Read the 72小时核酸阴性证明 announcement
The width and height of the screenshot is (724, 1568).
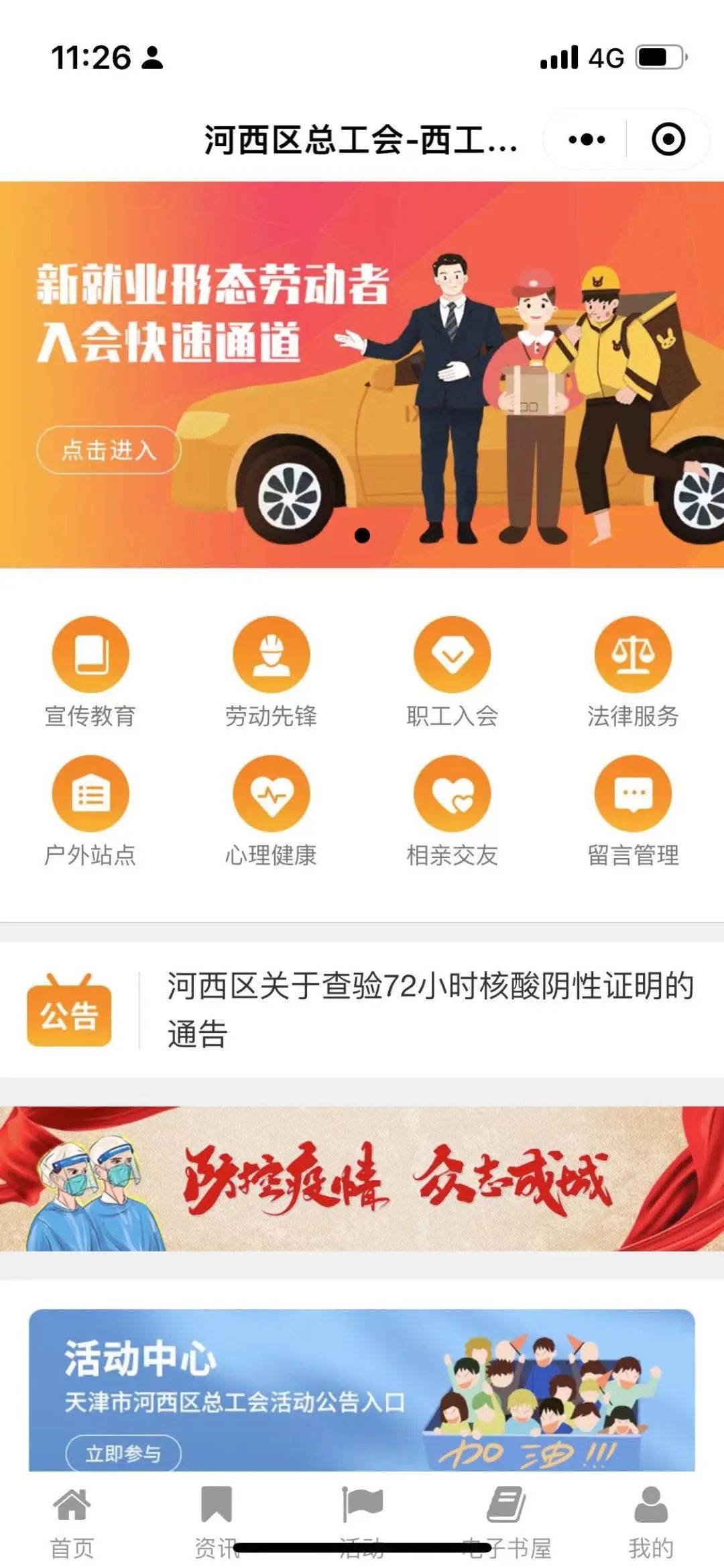point(430,1010)
